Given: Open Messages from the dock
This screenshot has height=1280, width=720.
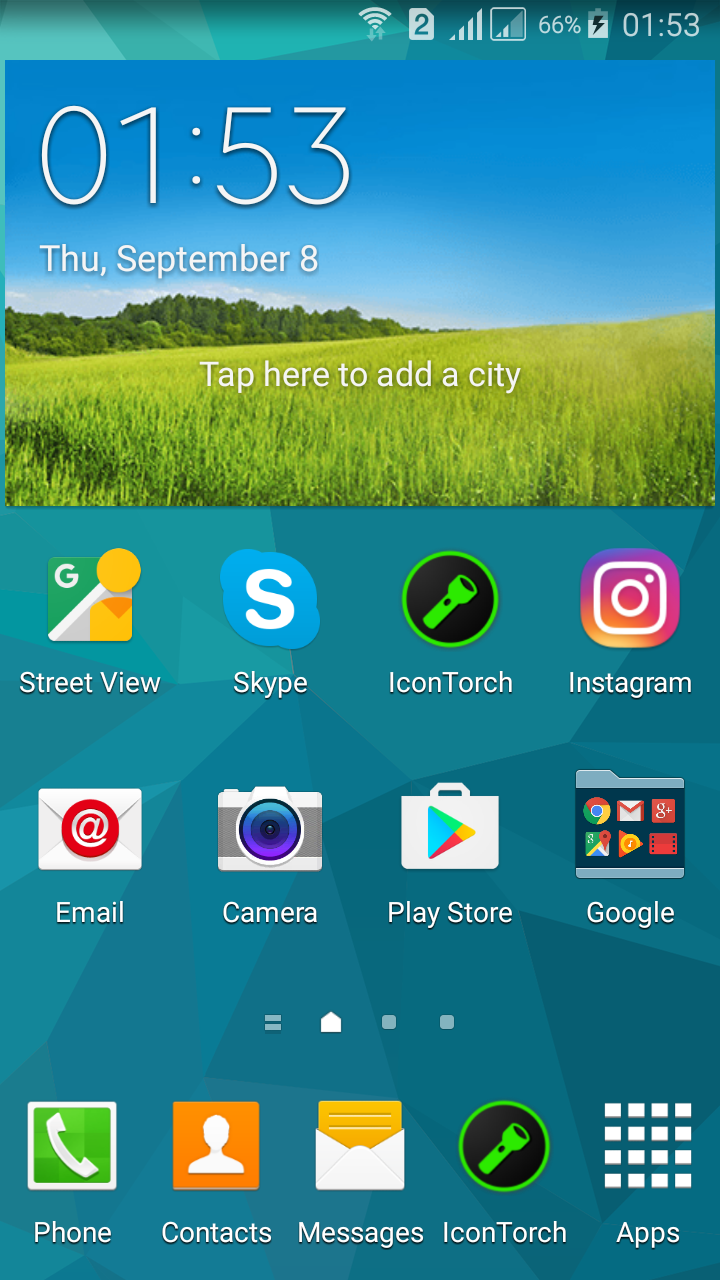Looking at the screenshot, I should [360, 1145].
